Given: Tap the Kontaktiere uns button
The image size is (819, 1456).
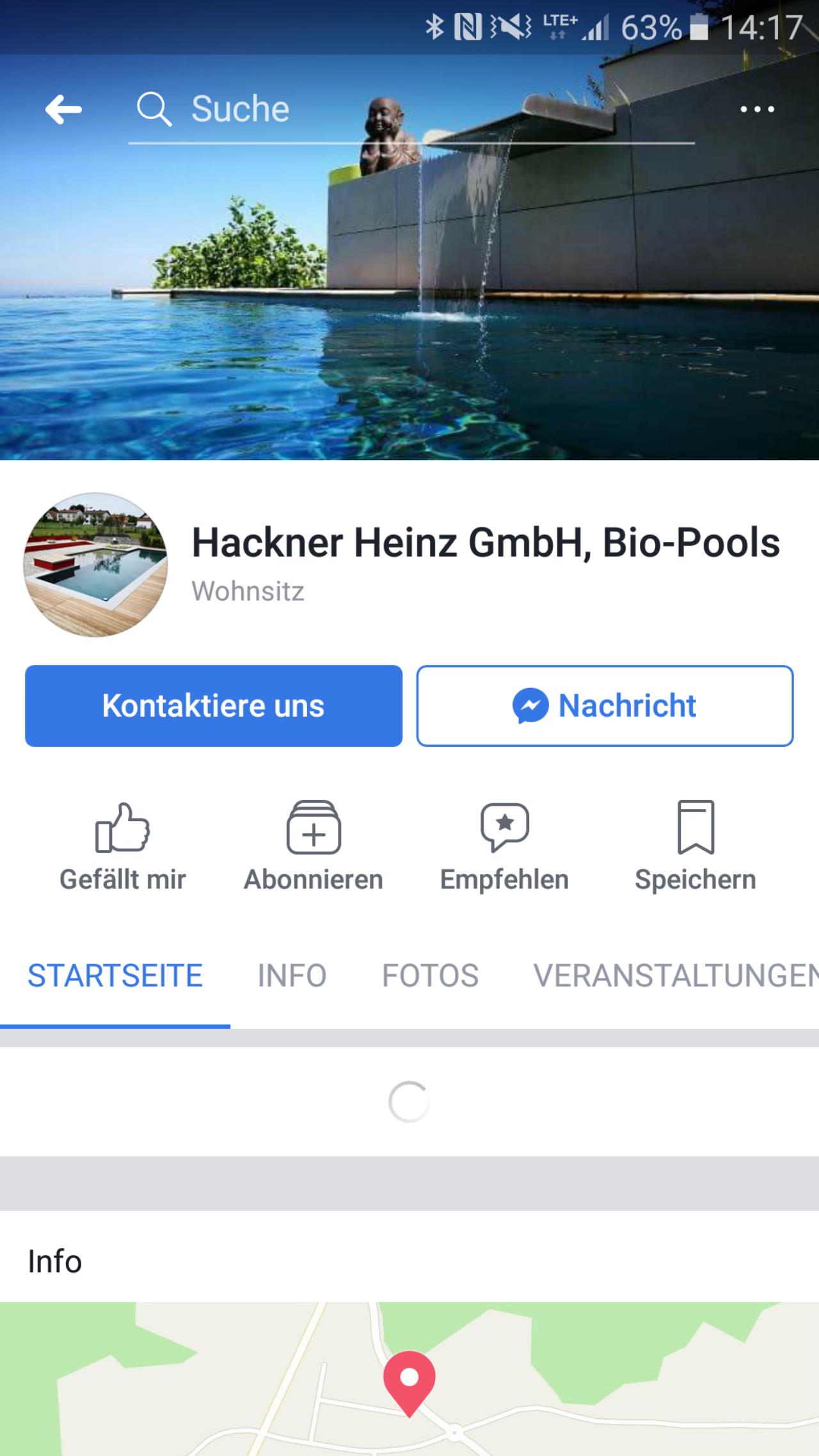Looking at the screenshot, I should (x=214, y=706).
